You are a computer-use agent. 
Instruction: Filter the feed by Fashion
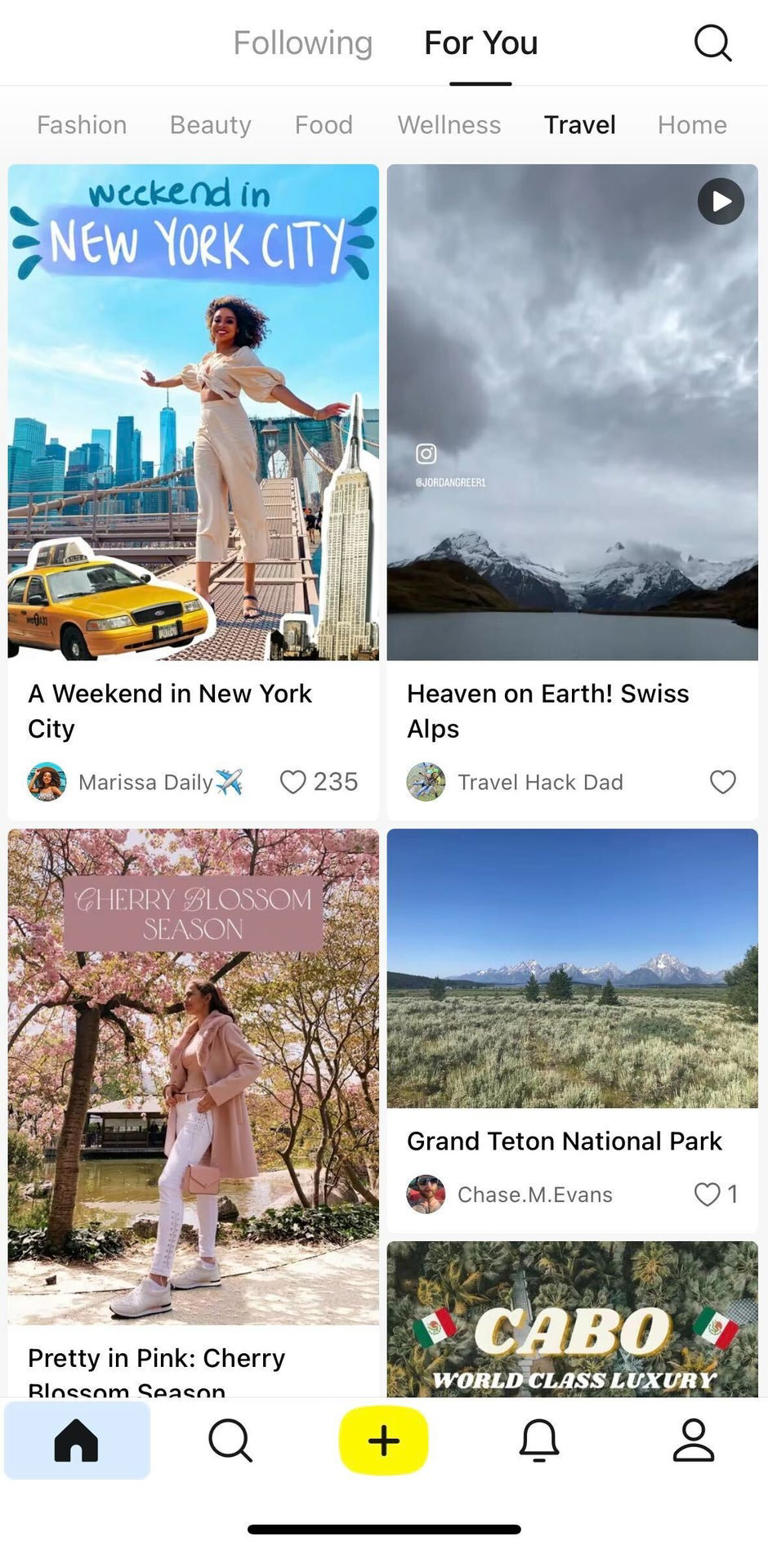[82, 125]
